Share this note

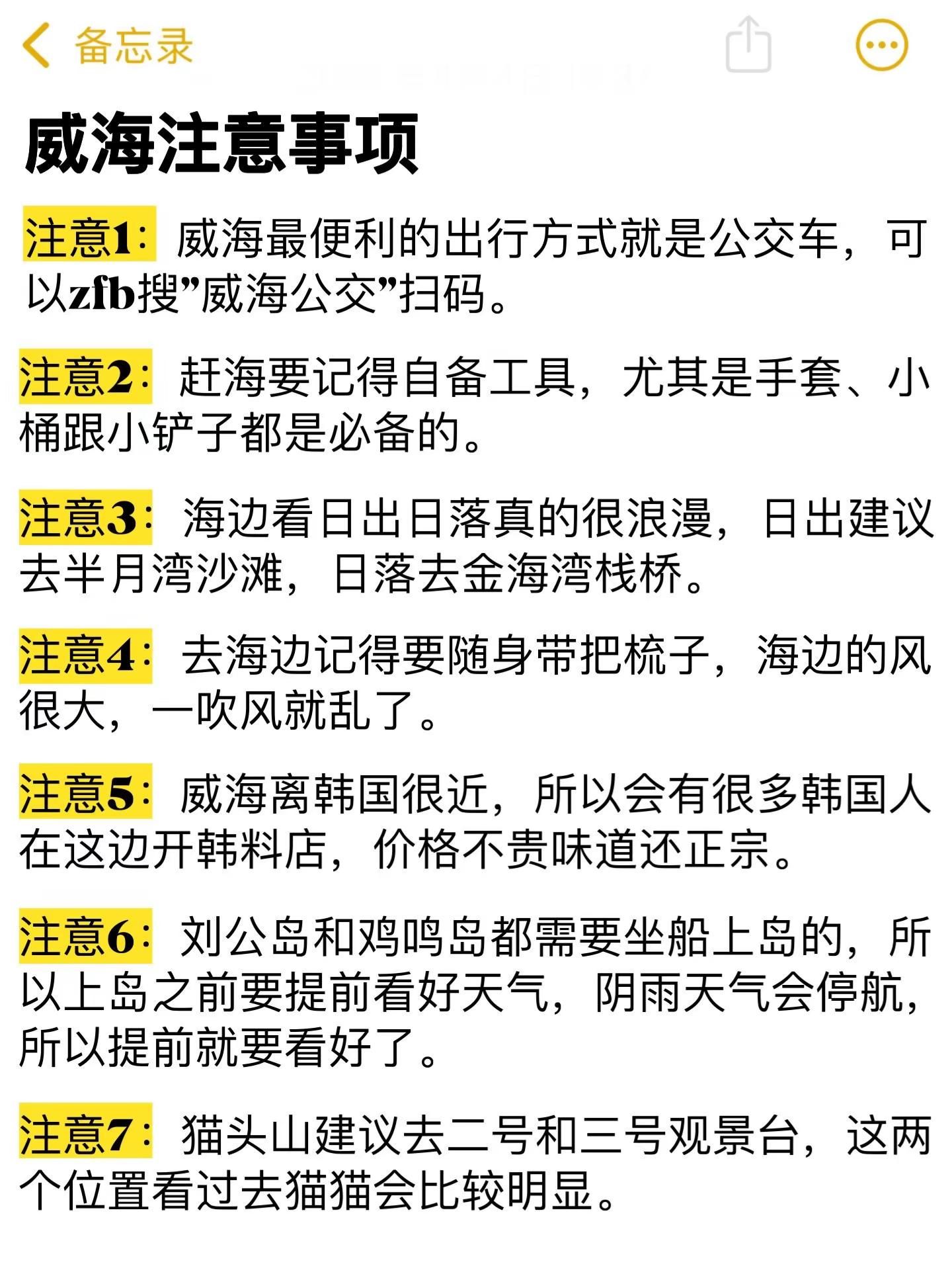coord(748,45)
